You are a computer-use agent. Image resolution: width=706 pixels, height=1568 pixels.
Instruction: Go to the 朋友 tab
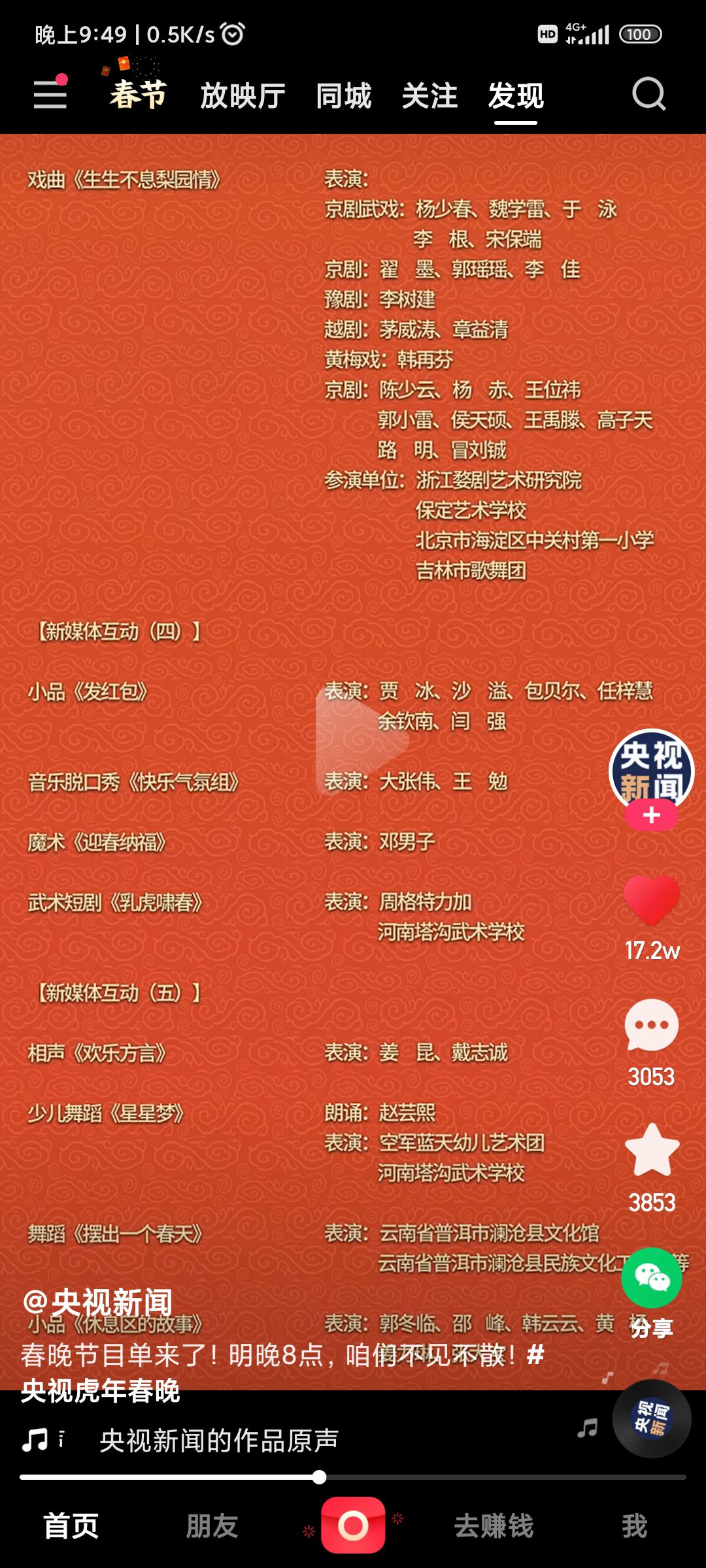[x=212, y=1526]
